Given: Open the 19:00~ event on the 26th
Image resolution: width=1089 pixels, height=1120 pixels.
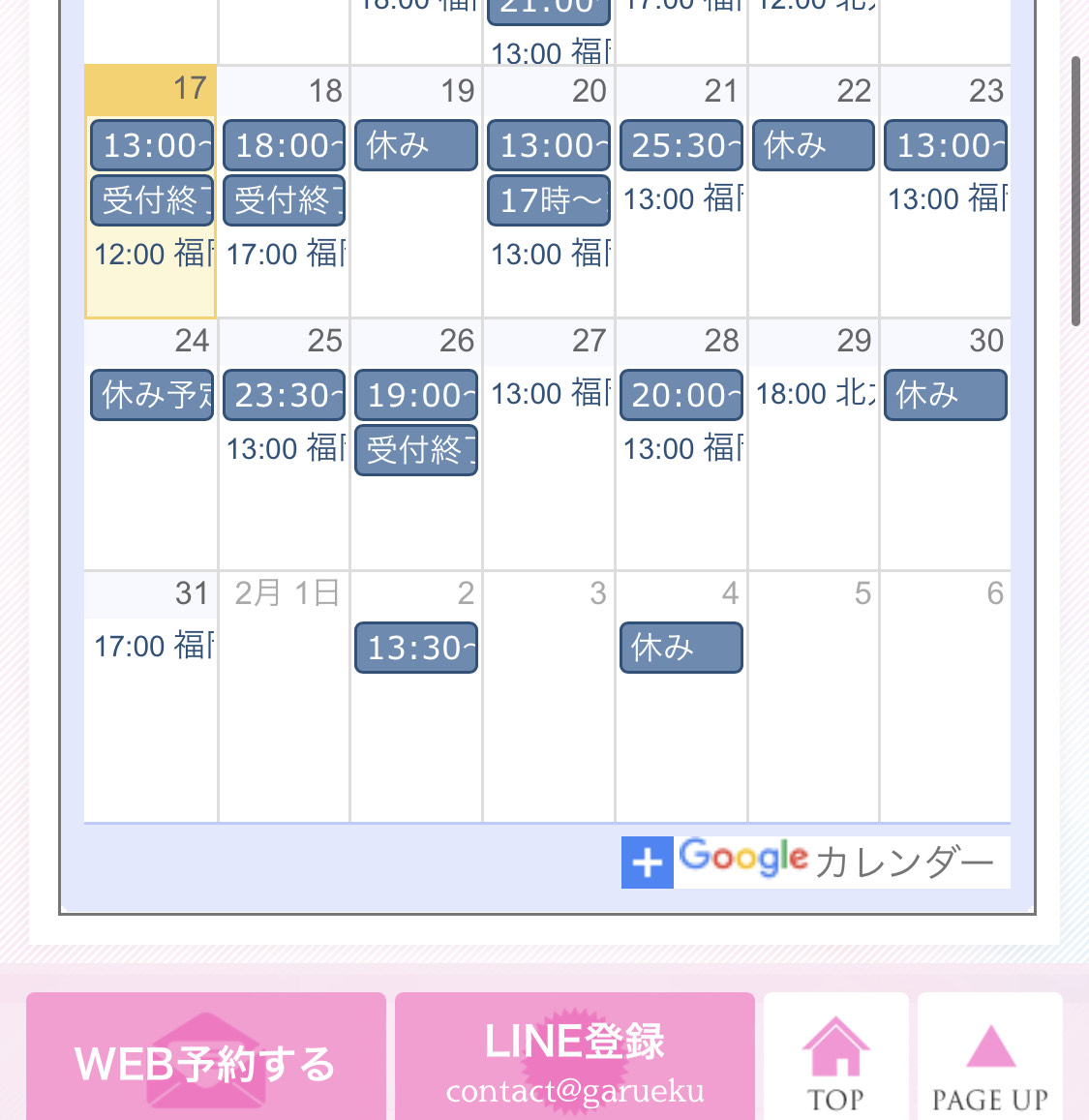Looking at the screenshot, I should tap(416, 395).
